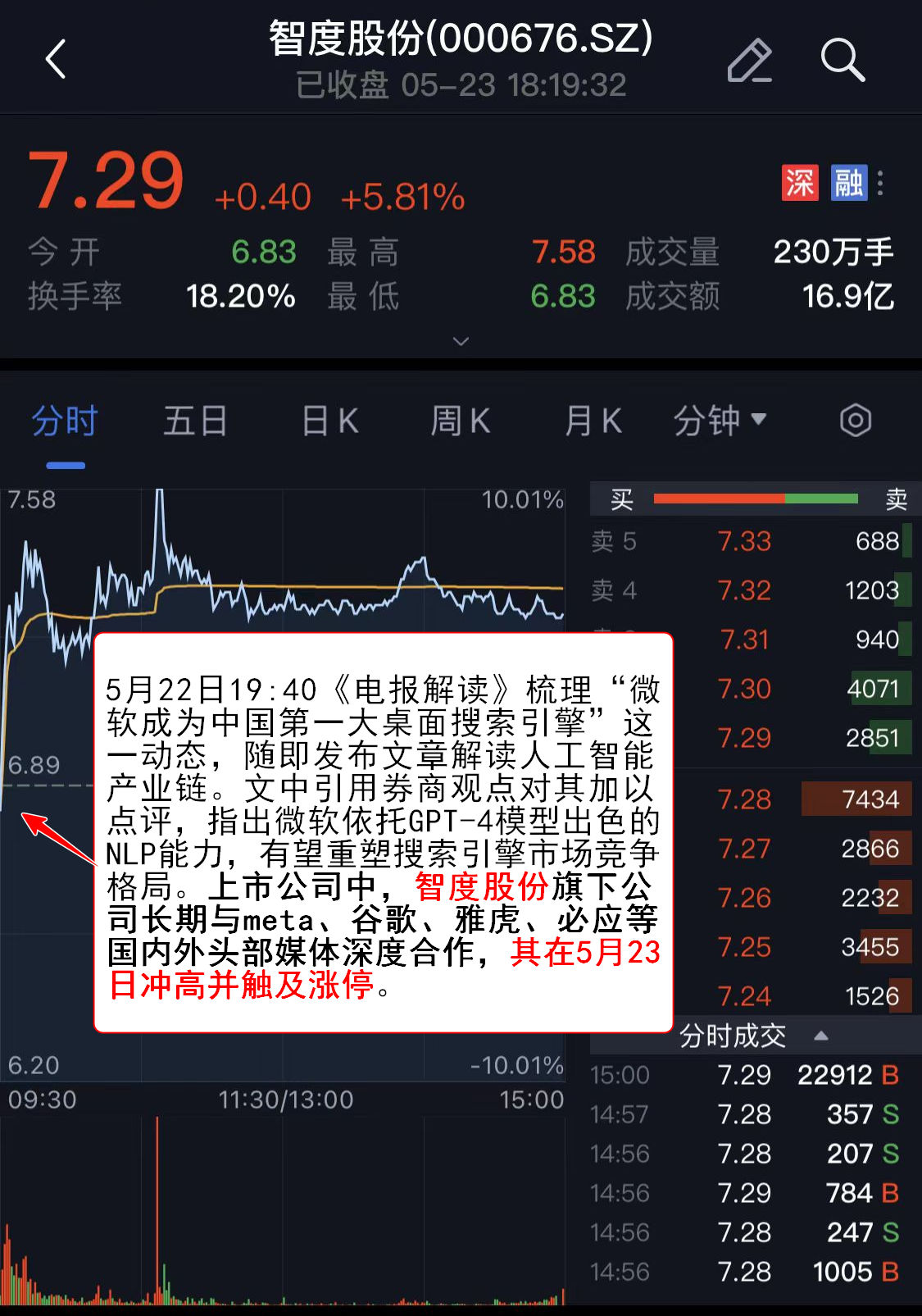Open the three-dot menu beside the badges
Viewport: 922px width, 1316px height.
(880, 183)
